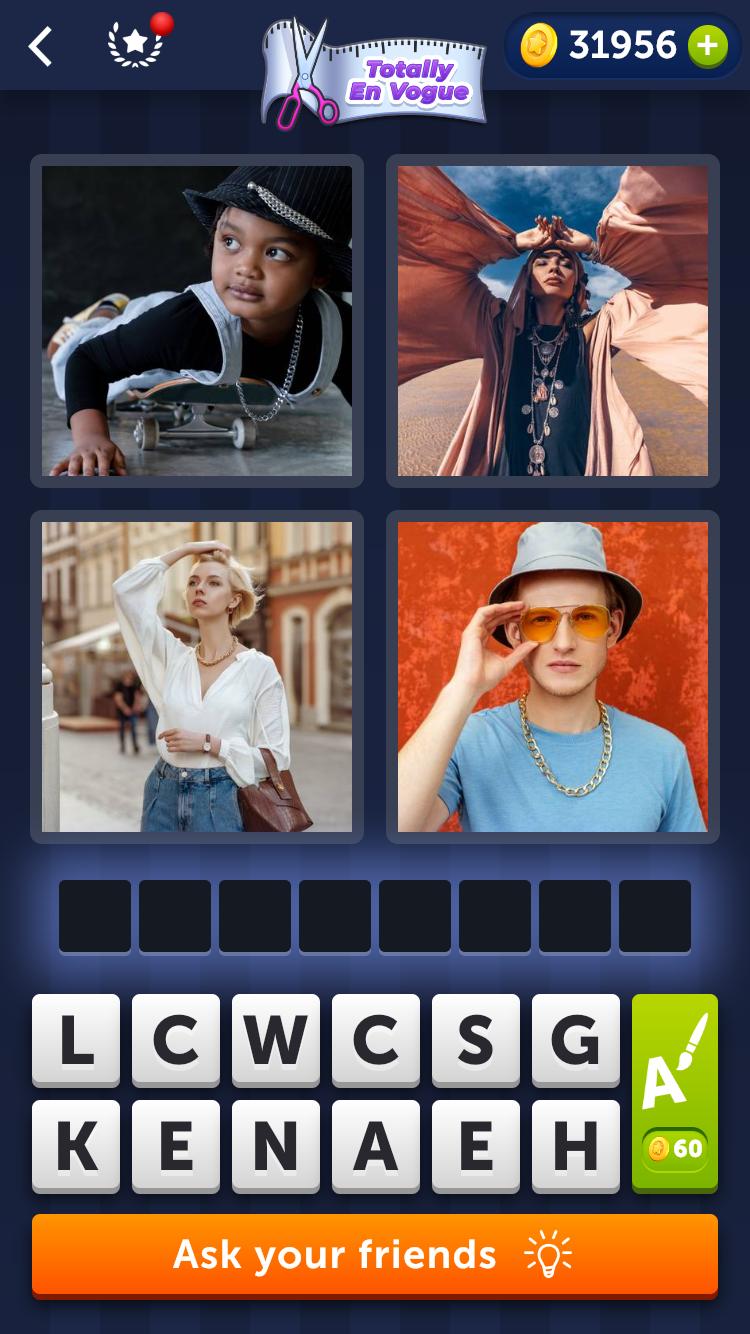This screenshot has height=1334, width=750.
Task: Select the letter K tile
Action: click(76, 1146)
